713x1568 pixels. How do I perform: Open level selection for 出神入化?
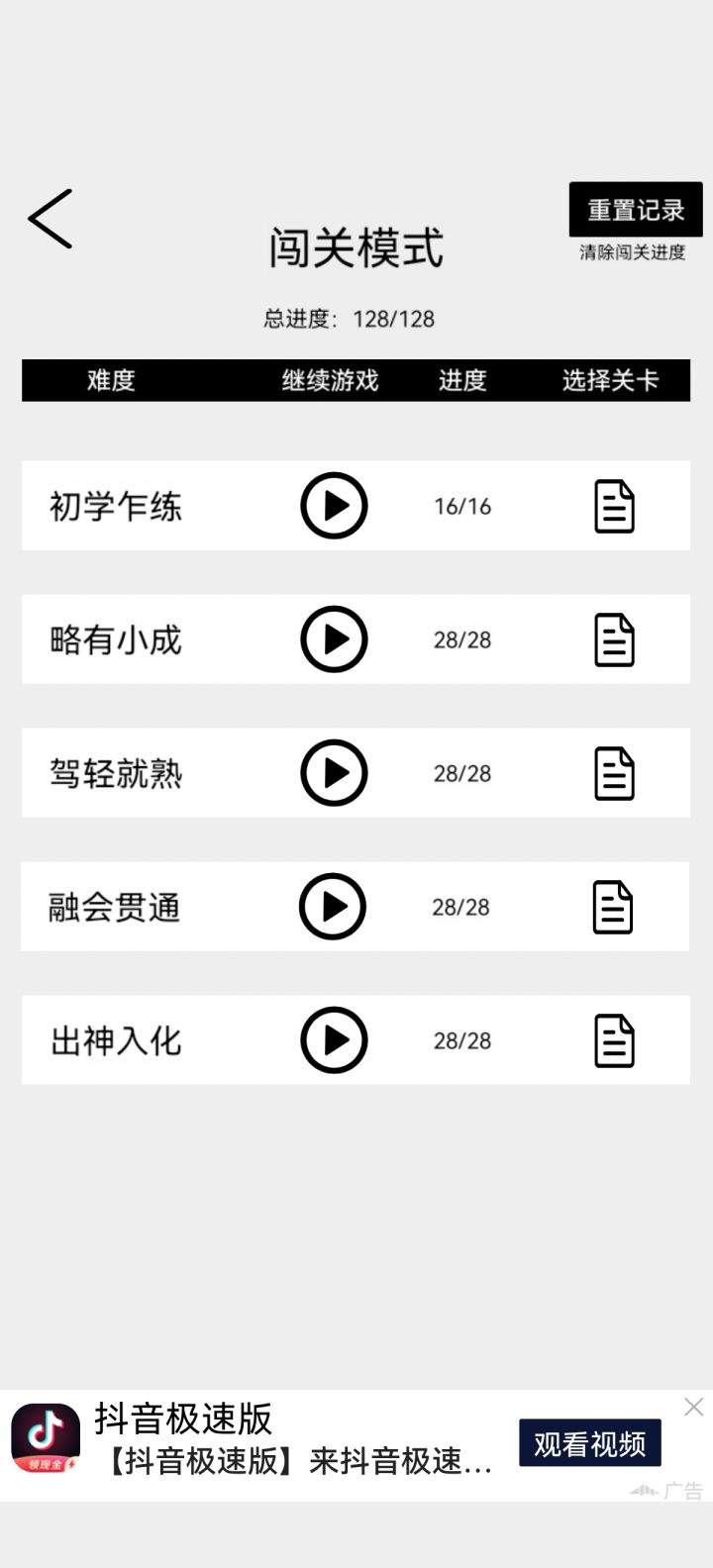point(614,1040)
